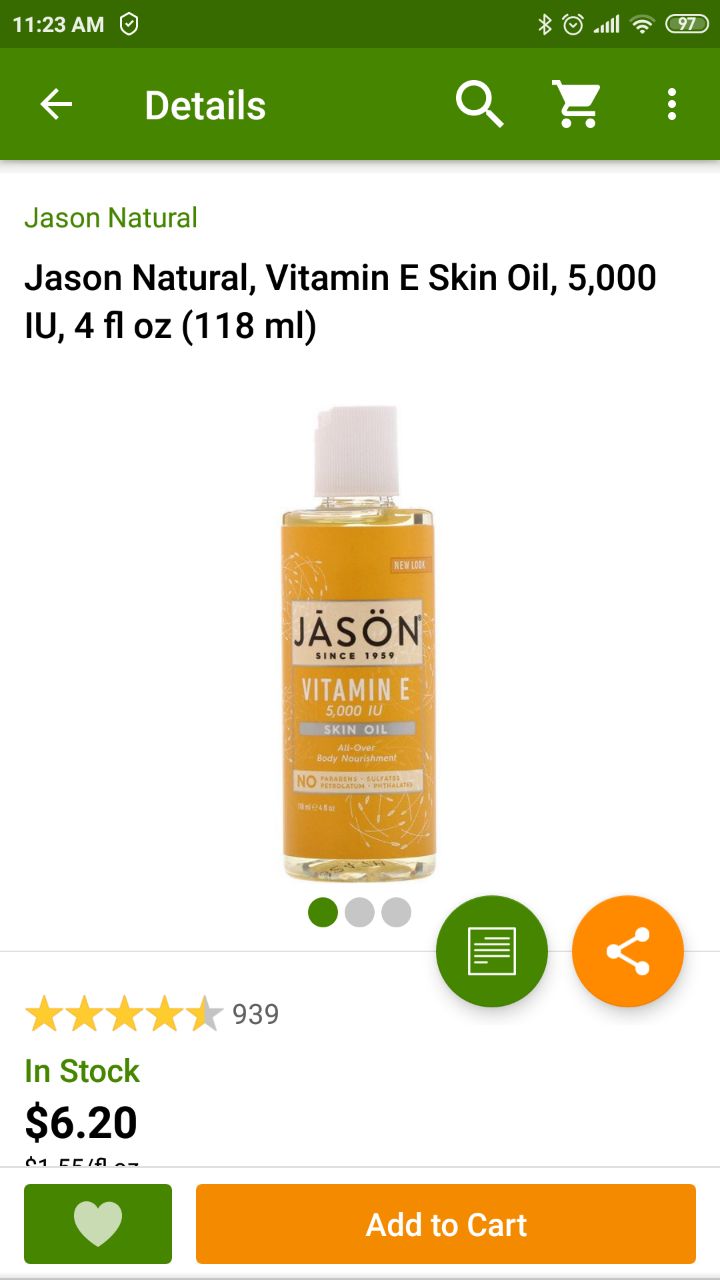Open the Jason Vitamin E product image
Viewport: 720px width, 1280px height.
click(x=359, y=644)
